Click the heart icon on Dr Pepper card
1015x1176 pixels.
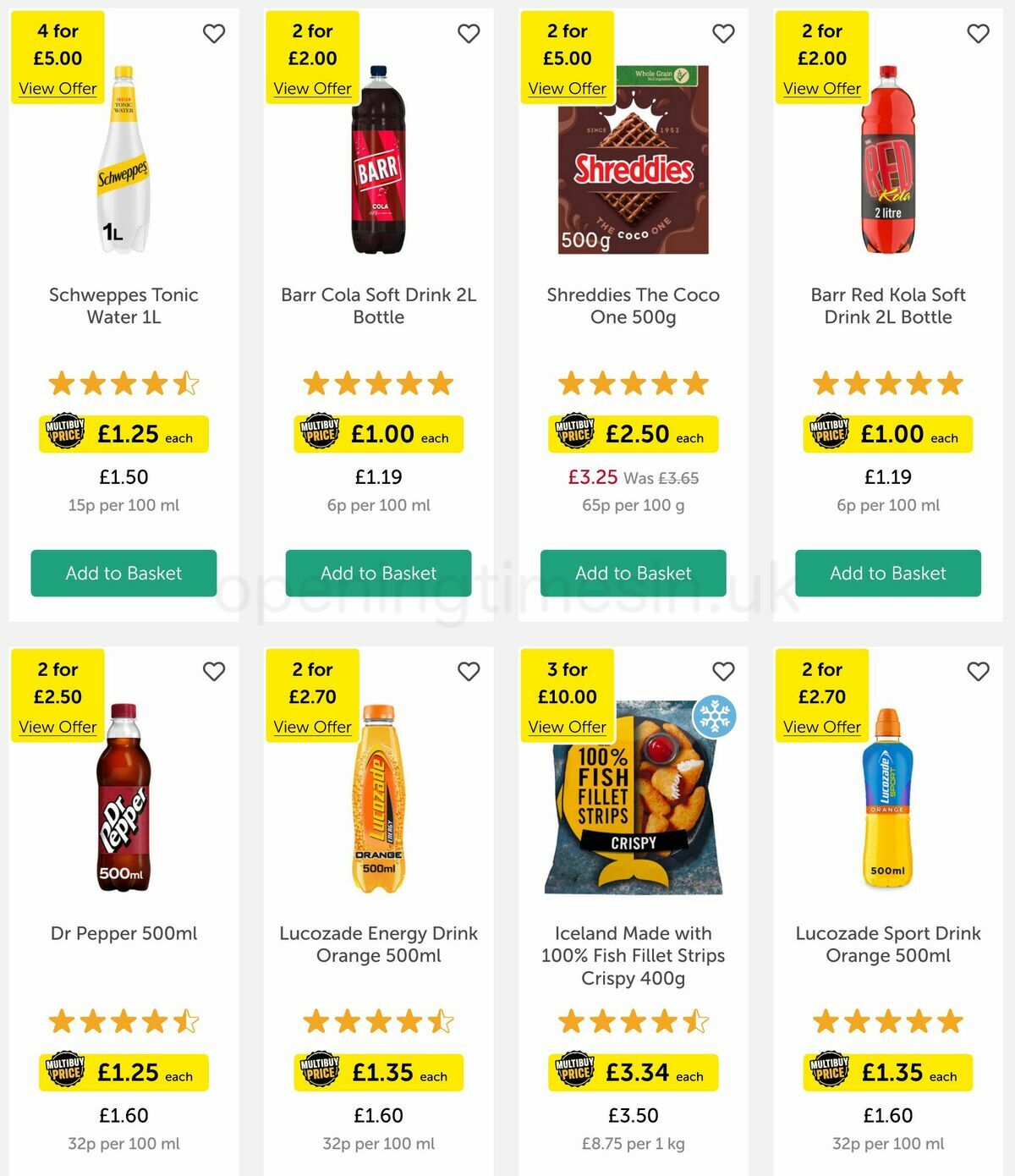pyautogui.click(x=214, y=671)
